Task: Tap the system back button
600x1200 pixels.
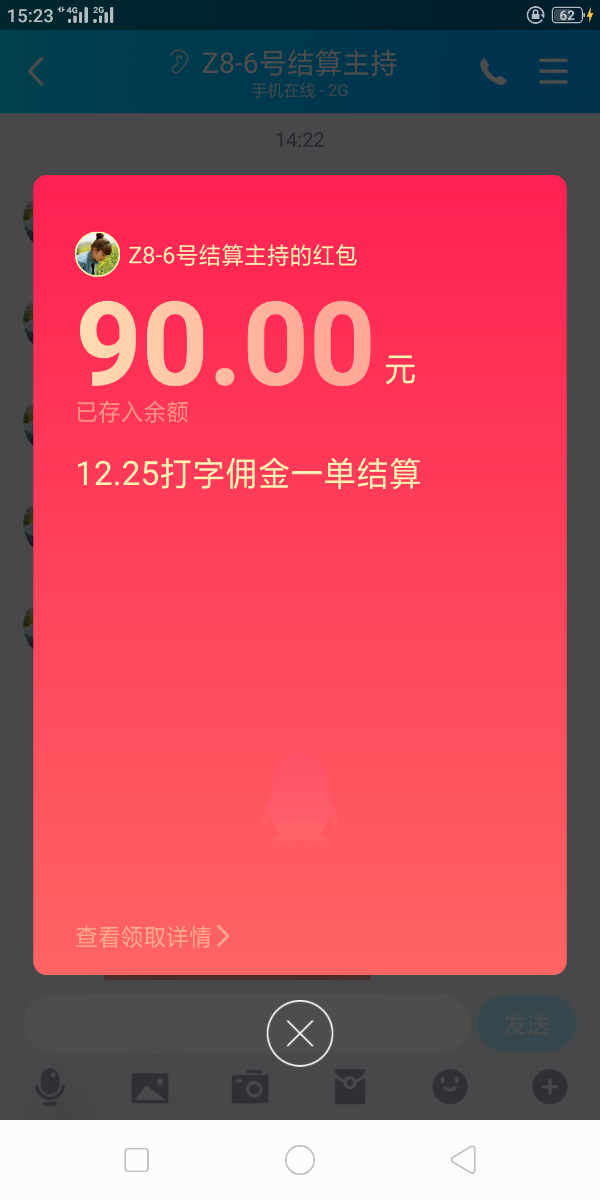Action: (463, 1160)
